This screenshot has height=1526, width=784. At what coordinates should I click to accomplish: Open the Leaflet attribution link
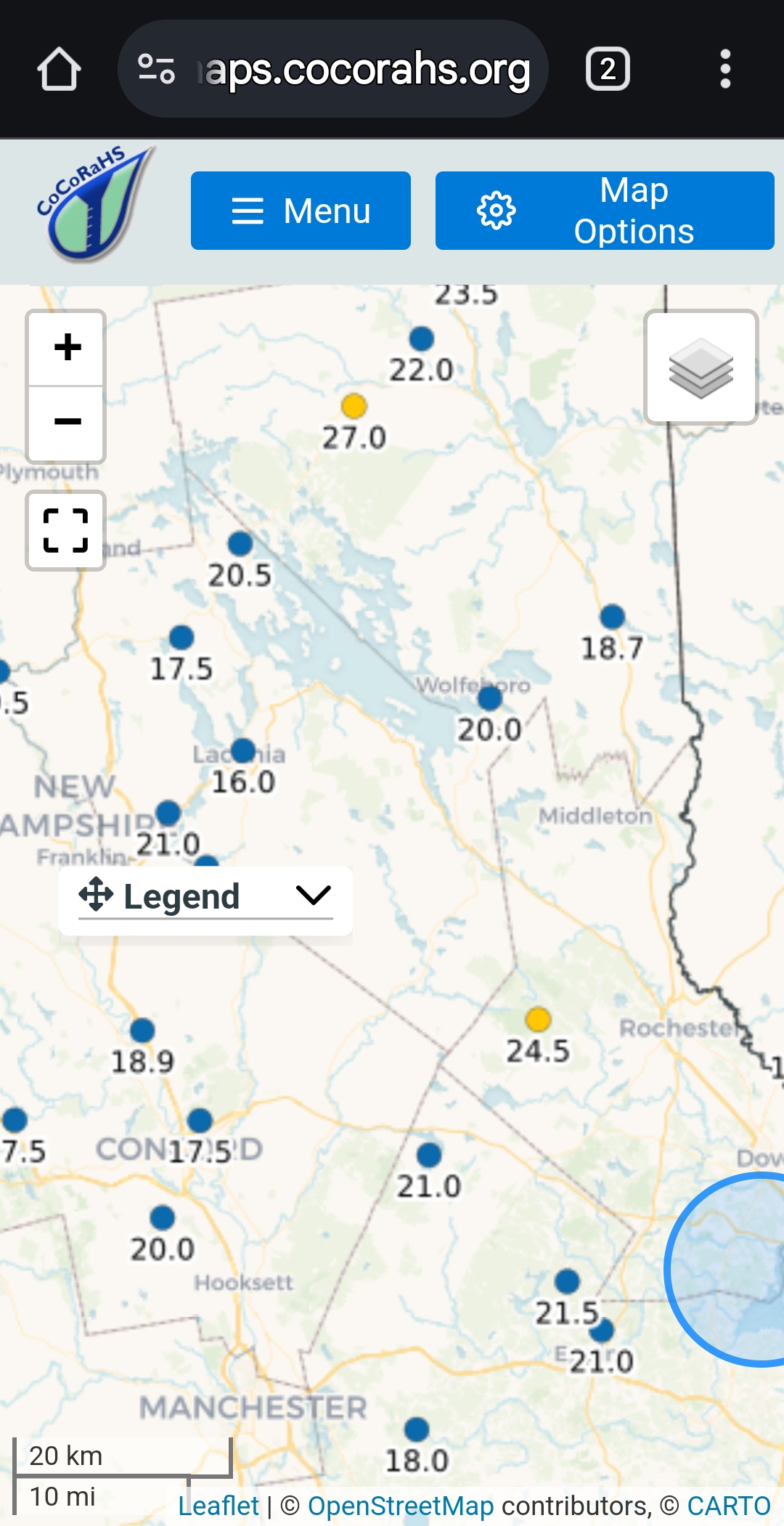(219, 1506)
